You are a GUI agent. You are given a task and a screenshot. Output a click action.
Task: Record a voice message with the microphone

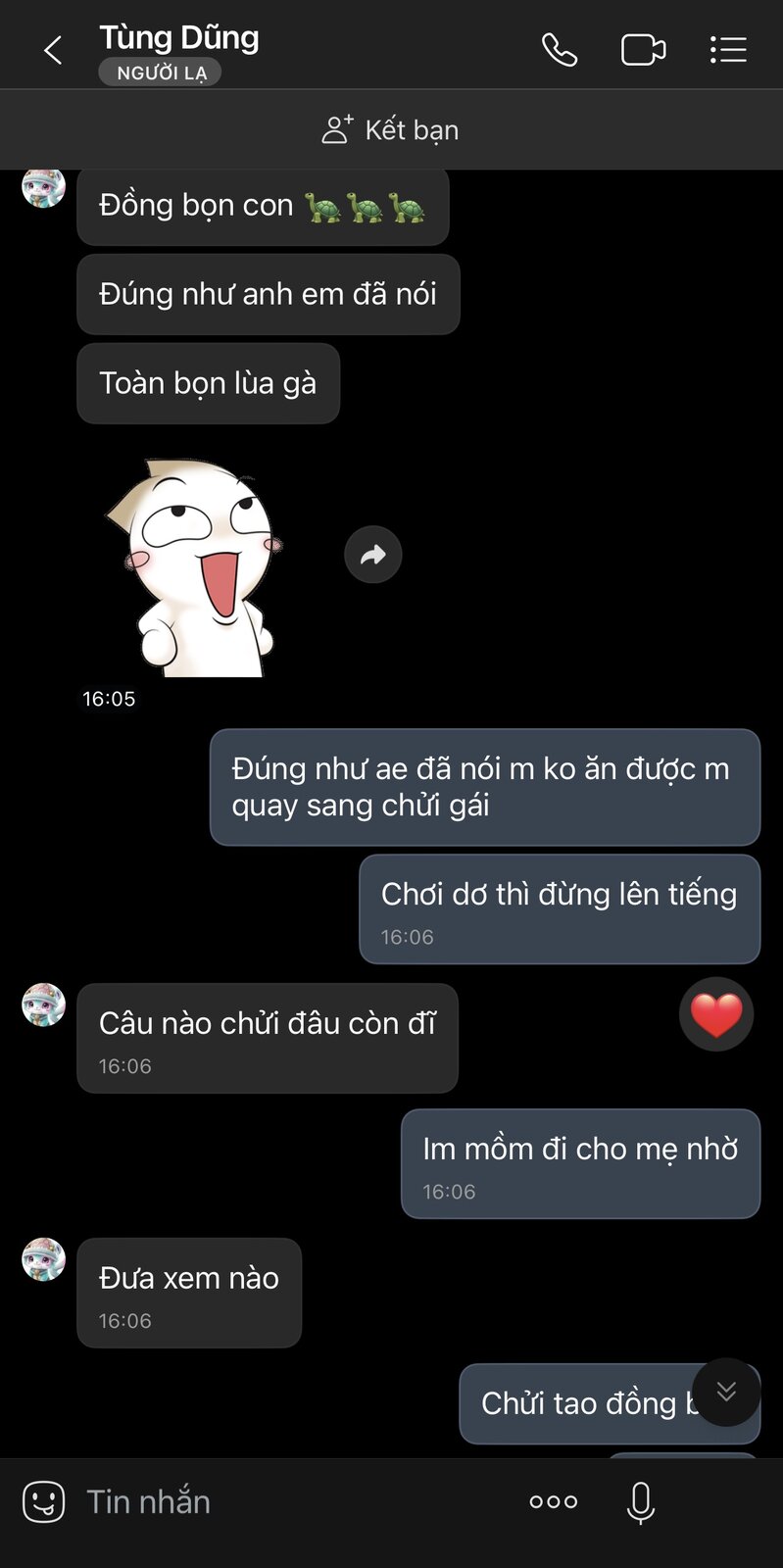point(640,1502)
